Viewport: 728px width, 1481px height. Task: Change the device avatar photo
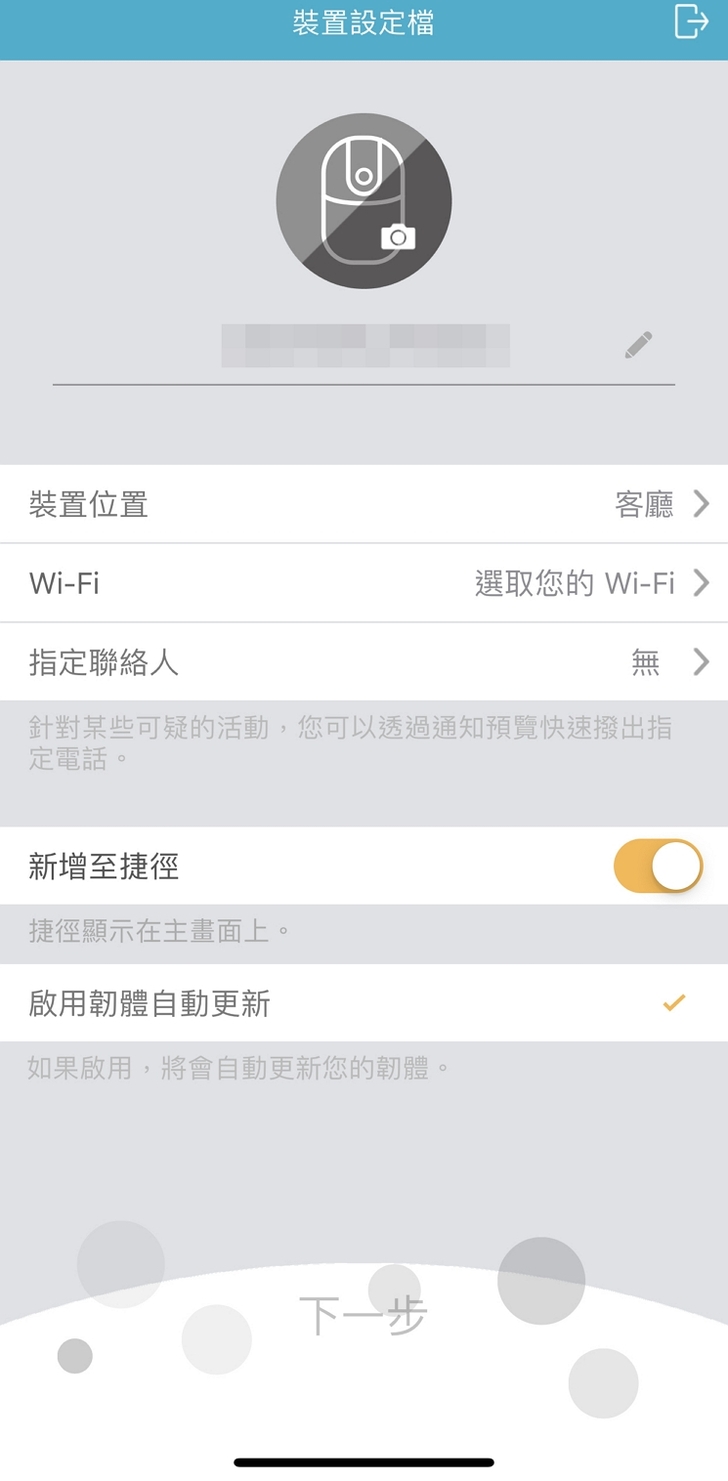(364, 201)
